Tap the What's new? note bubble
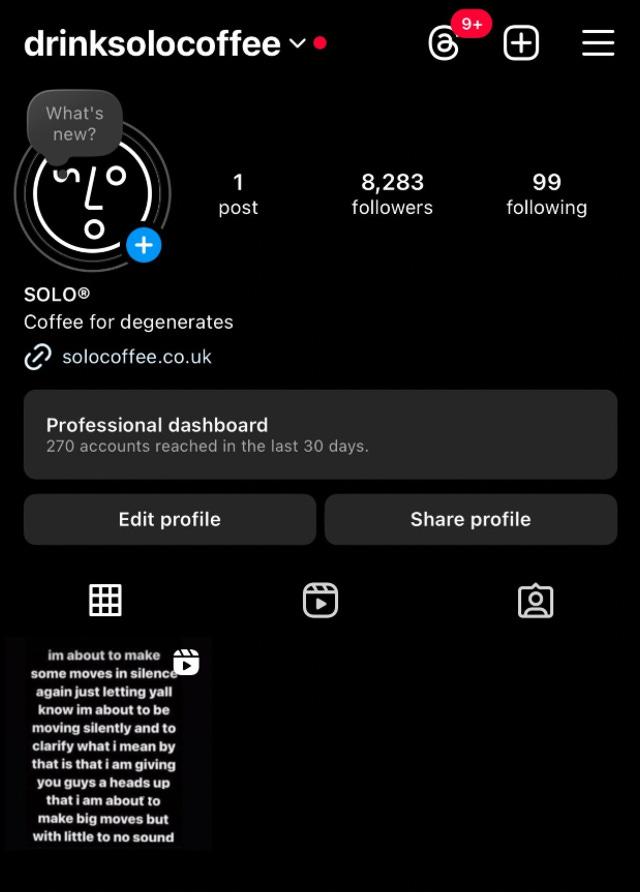 pos(75,124)
